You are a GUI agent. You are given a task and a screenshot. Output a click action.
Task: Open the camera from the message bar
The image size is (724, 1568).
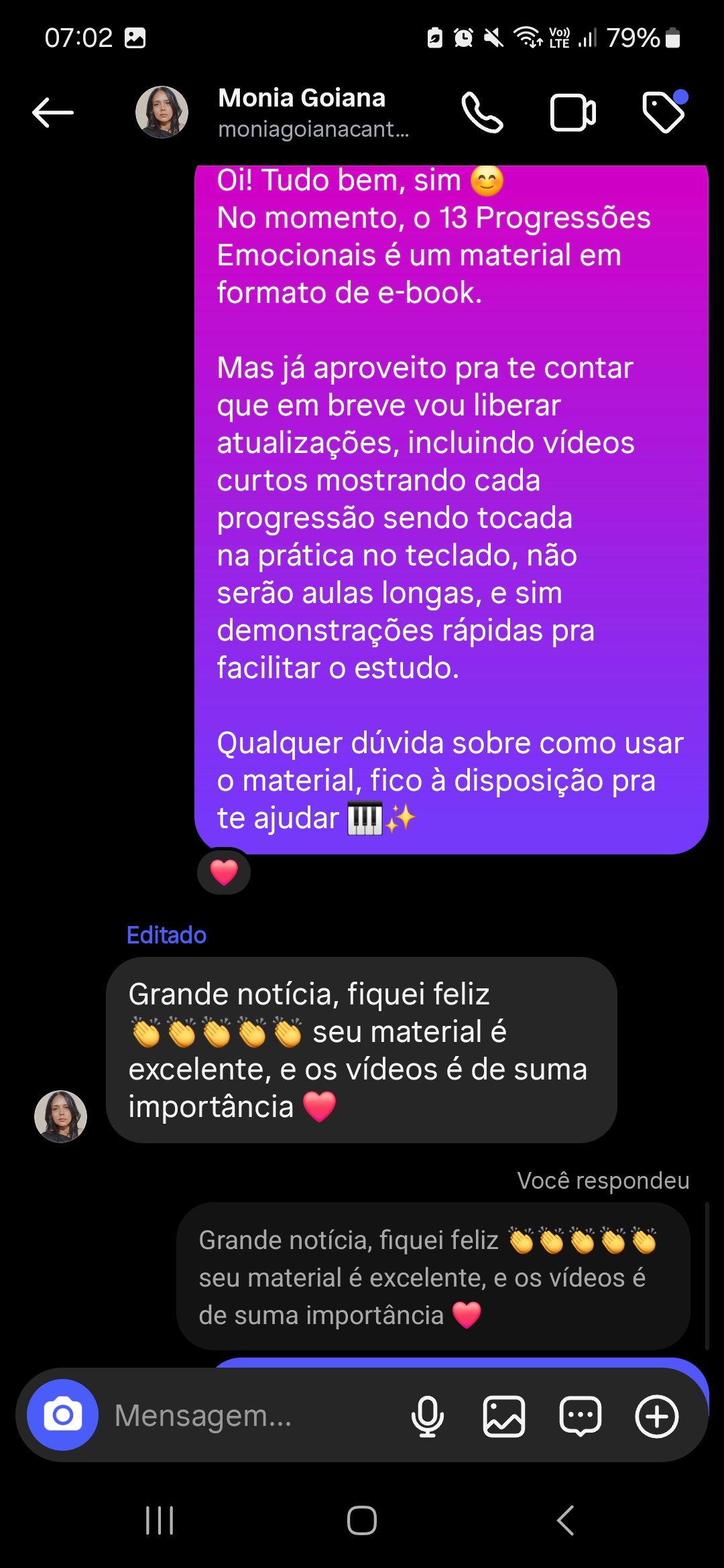click(62, 1415)
